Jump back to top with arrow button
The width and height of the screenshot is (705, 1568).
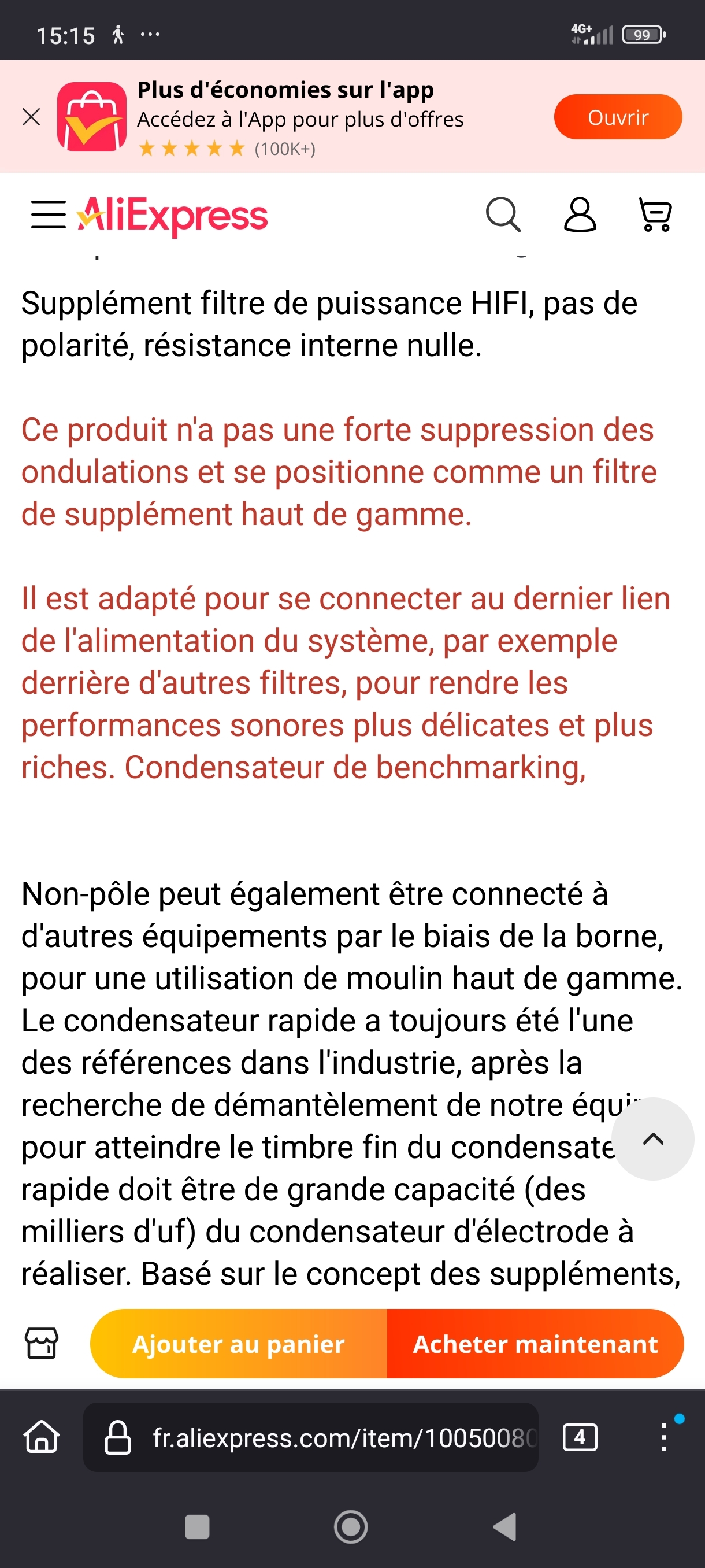pyautogui.click(x=652, y=1139)
